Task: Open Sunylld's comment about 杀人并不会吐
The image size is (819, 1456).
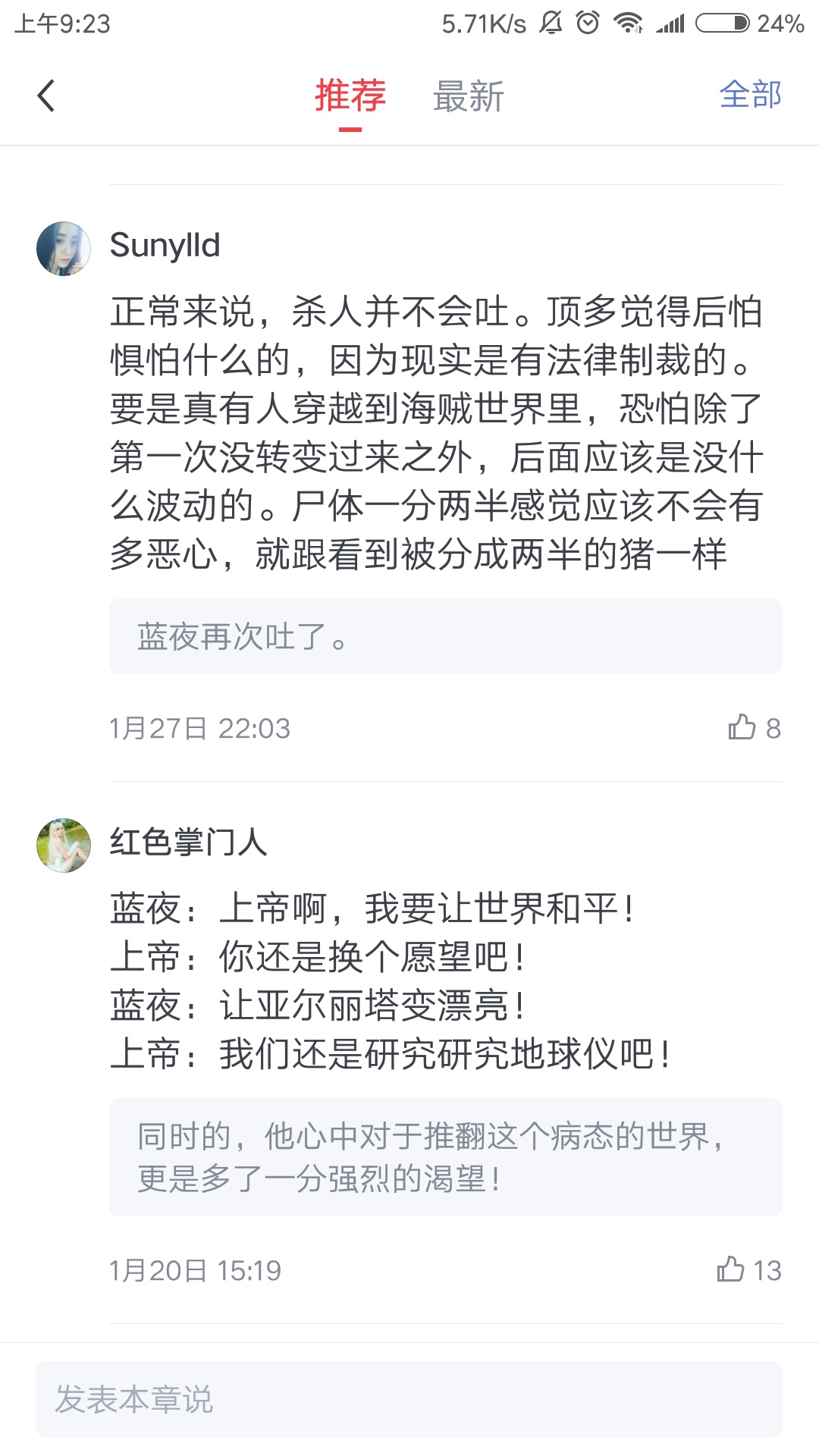Action: (x=436, y=432)
